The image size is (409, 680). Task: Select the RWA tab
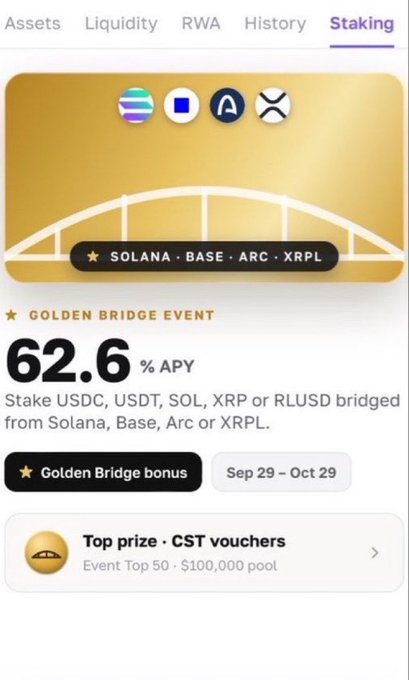(201, 23)
